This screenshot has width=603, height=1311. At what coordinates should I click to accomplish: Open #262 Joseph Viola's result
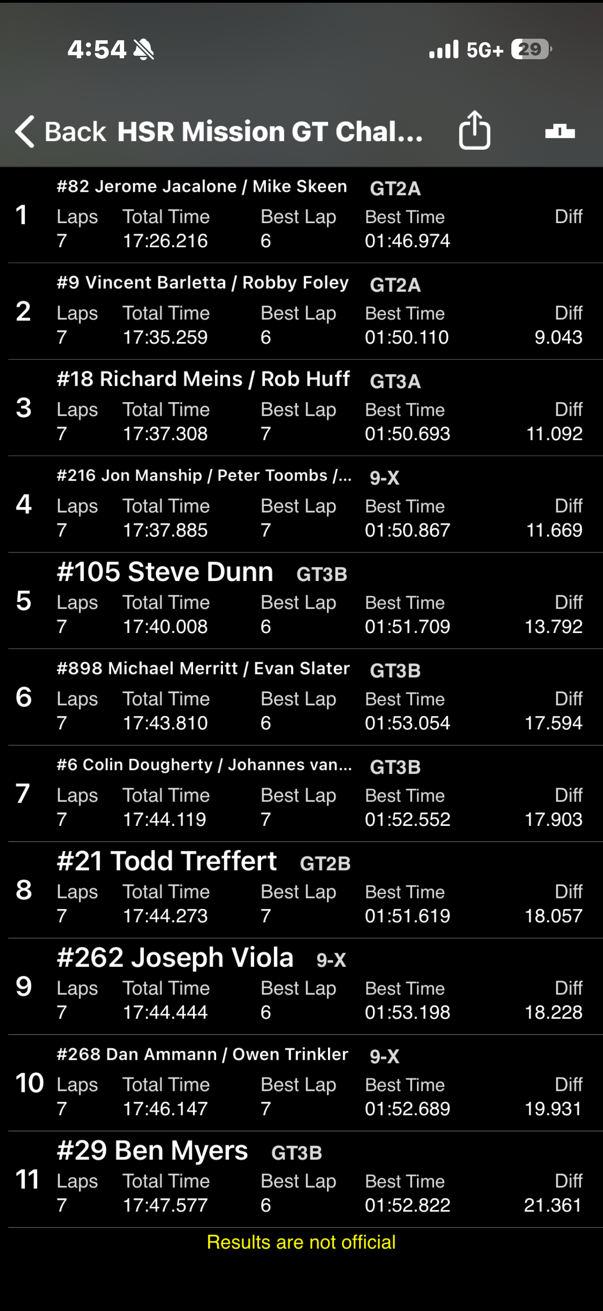click(301, 986)
